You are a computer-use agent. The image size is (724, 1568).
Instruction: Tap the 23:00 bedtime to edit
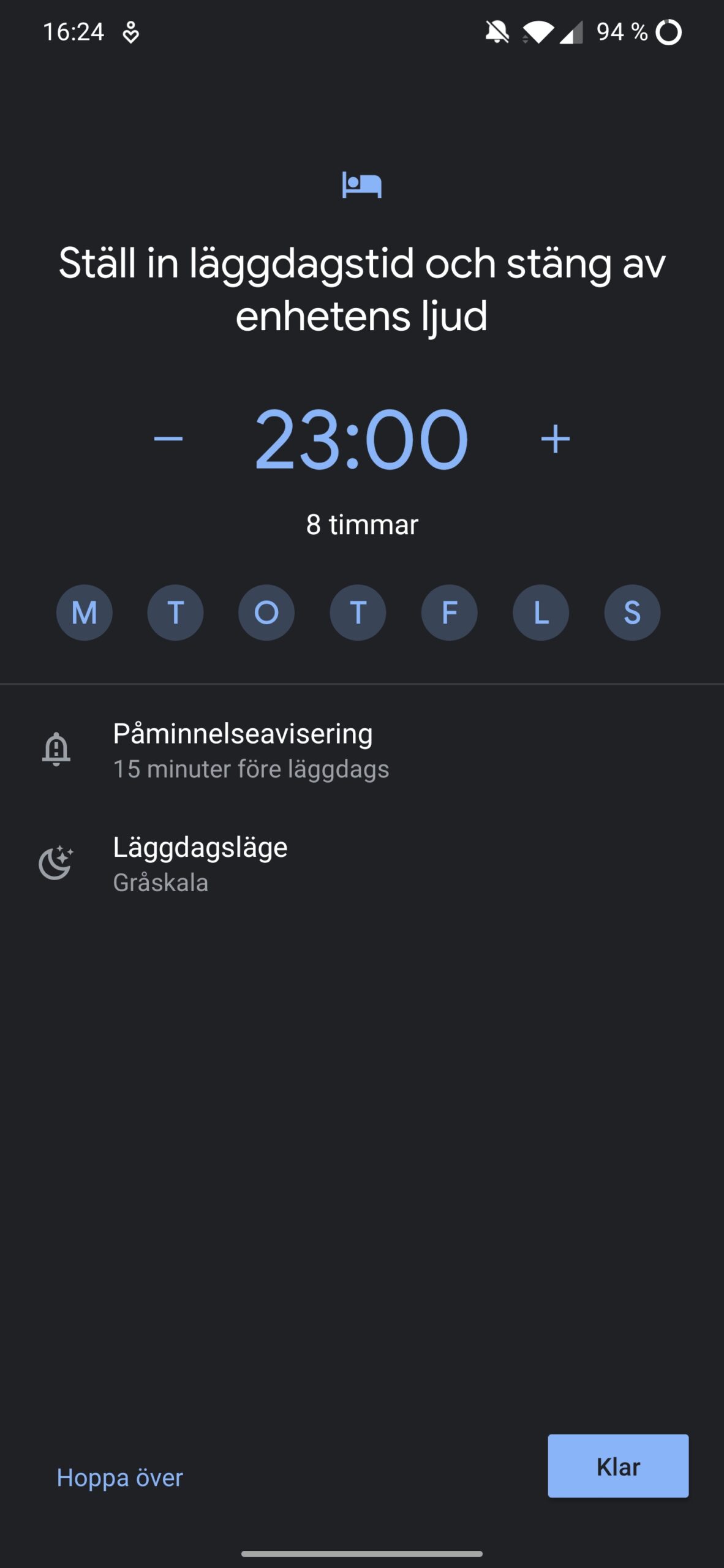(x=361, y=439)
